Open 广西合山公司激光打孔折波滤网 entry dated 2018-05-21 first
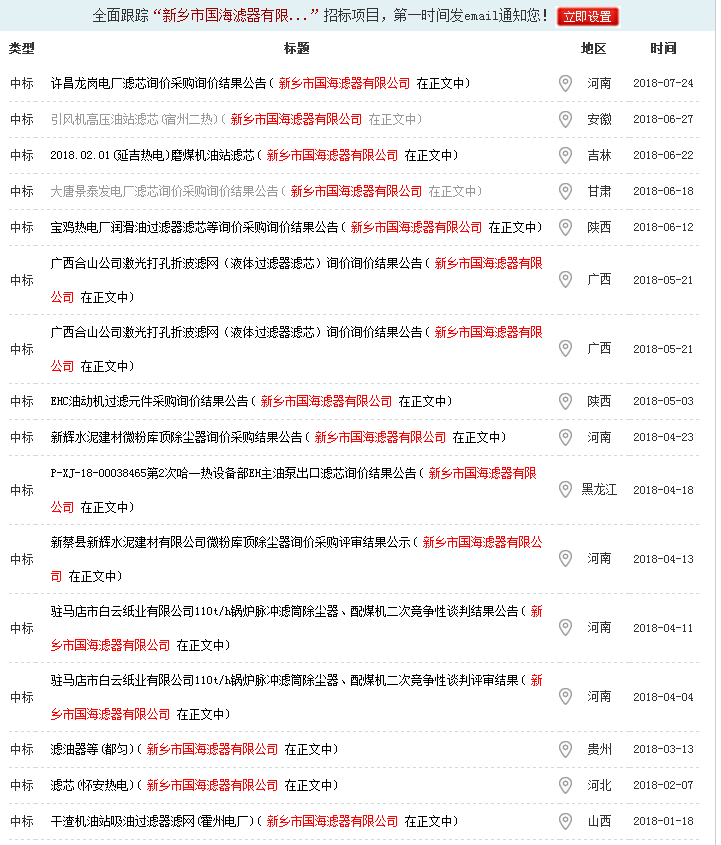 pos(235,263)
